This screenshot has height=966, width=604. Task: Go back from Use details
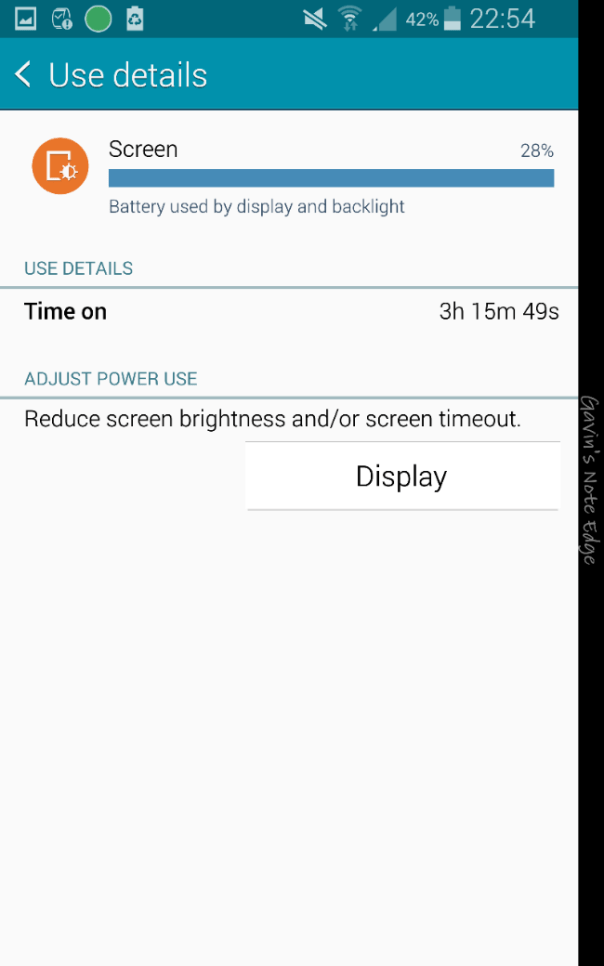(24, 75)
